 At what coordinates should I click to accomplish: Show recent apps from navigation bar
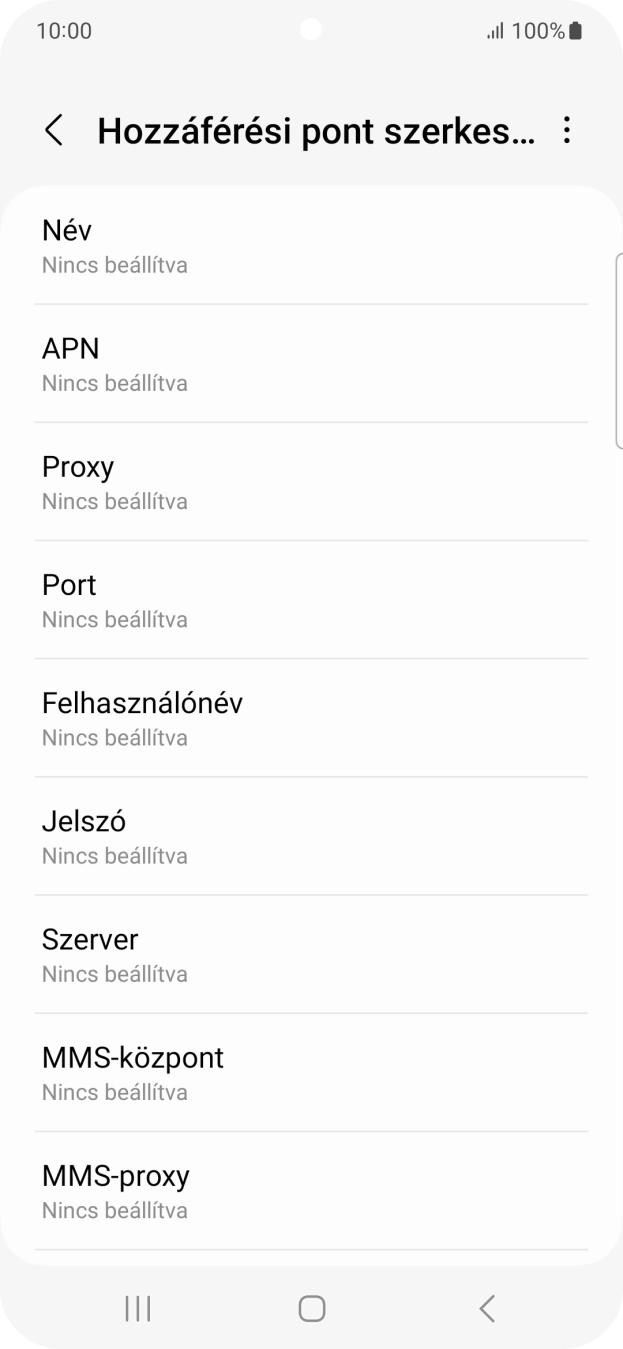point(137,1308)
